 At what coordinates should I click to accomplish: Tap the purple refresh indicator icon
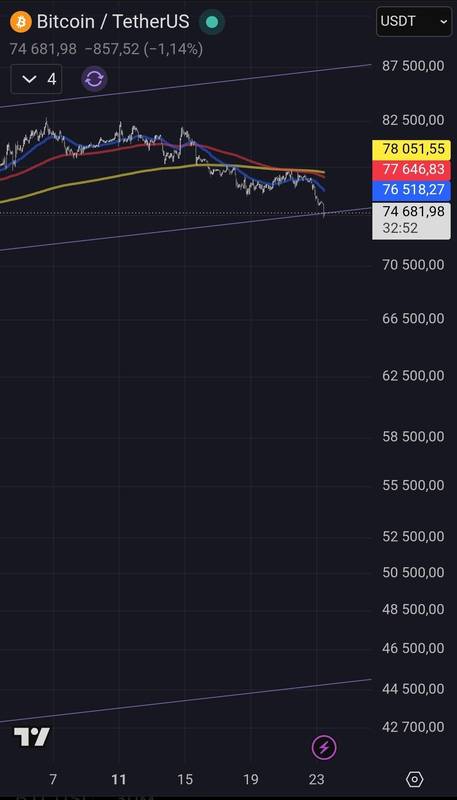[94, 79]
